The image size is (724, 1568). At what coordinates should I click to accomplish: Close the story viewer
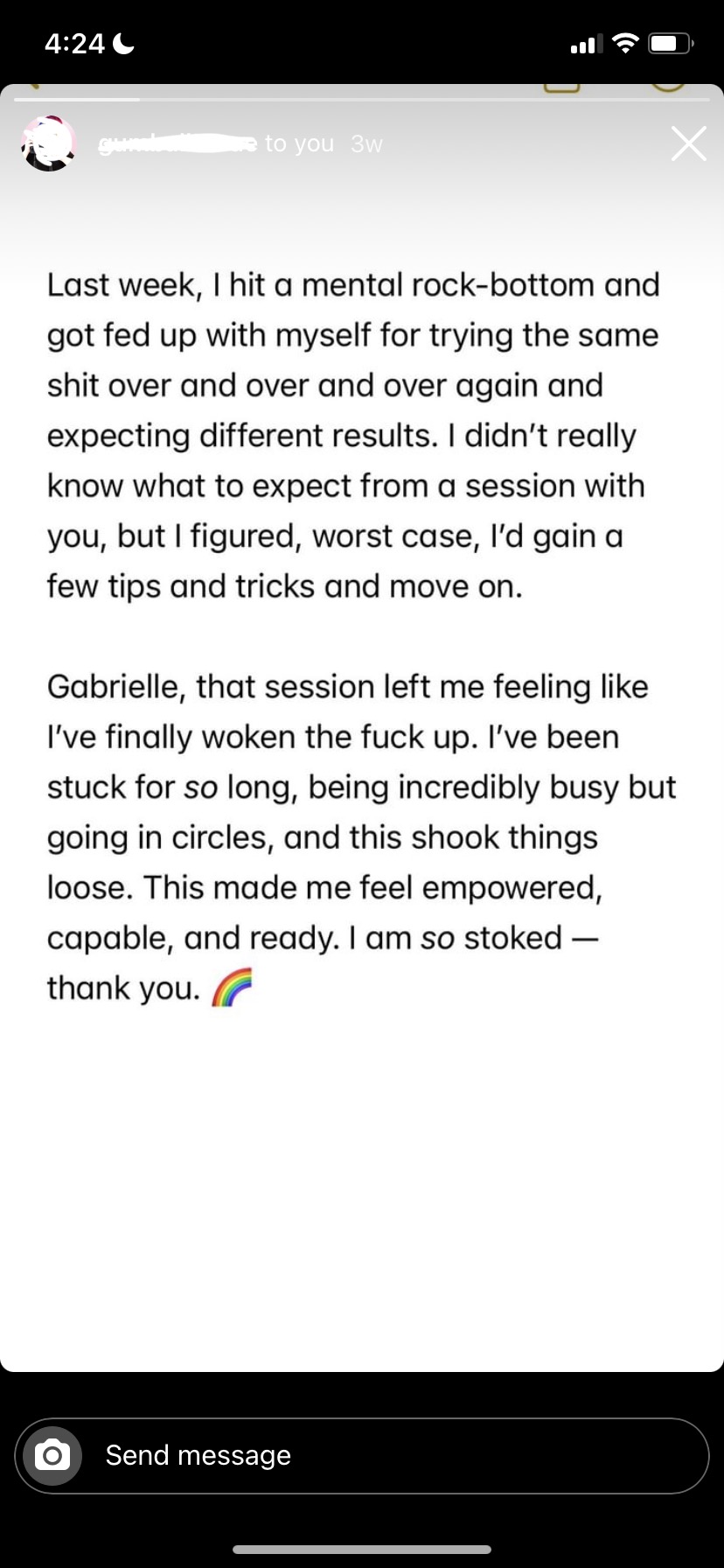[688, 143]
